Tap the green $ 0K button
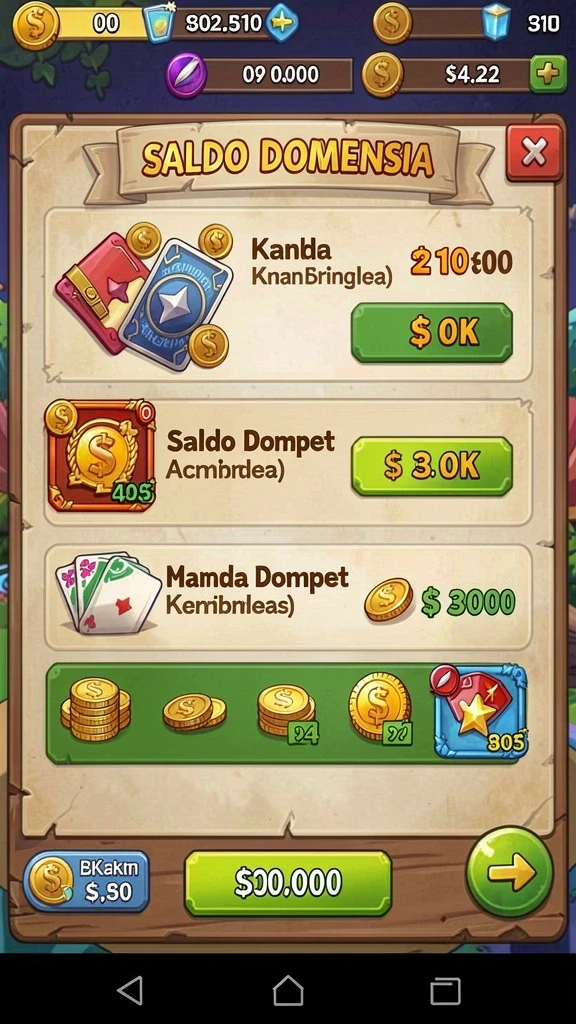 (432, 332)
